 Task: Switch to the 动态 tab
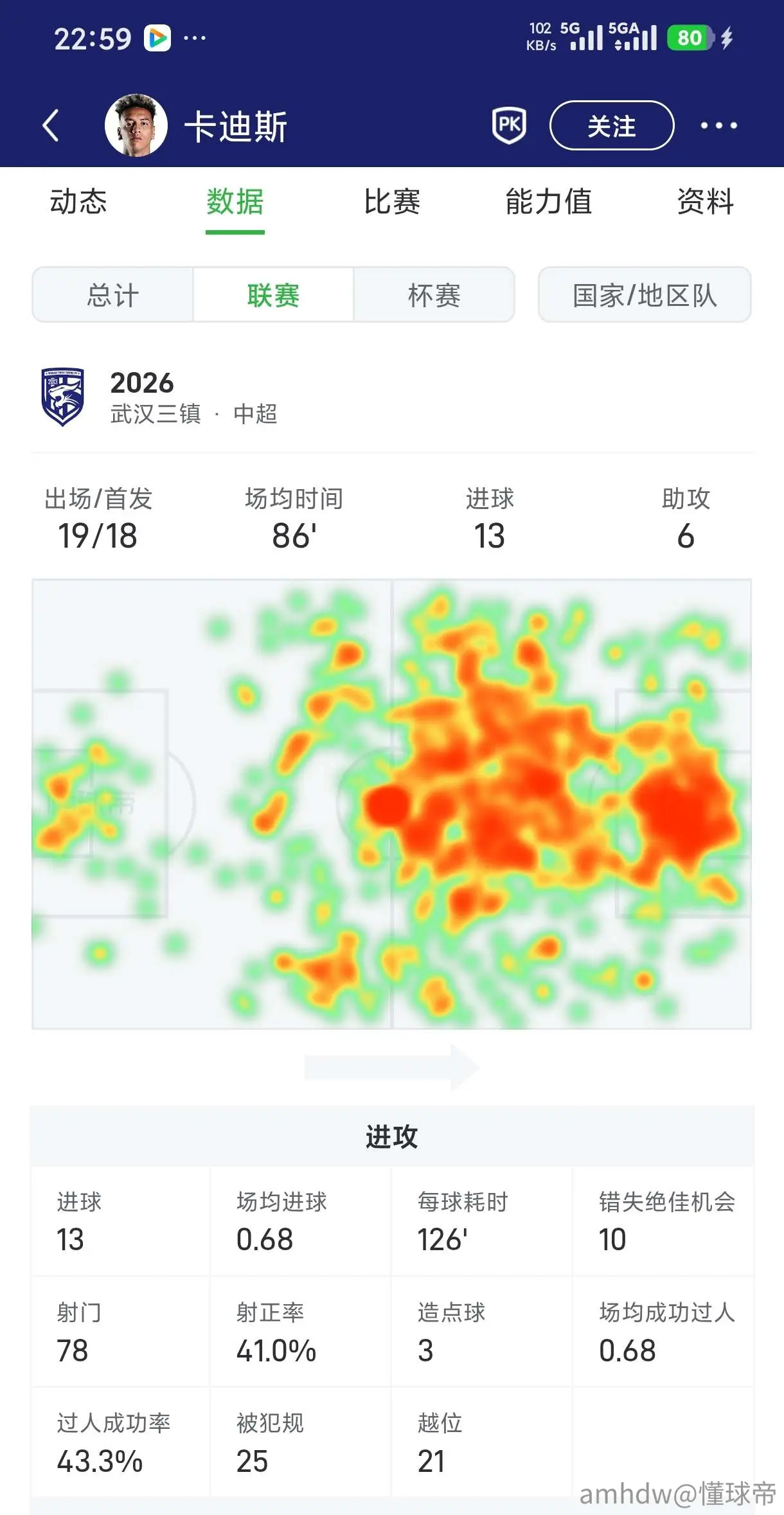click(78, 202)
